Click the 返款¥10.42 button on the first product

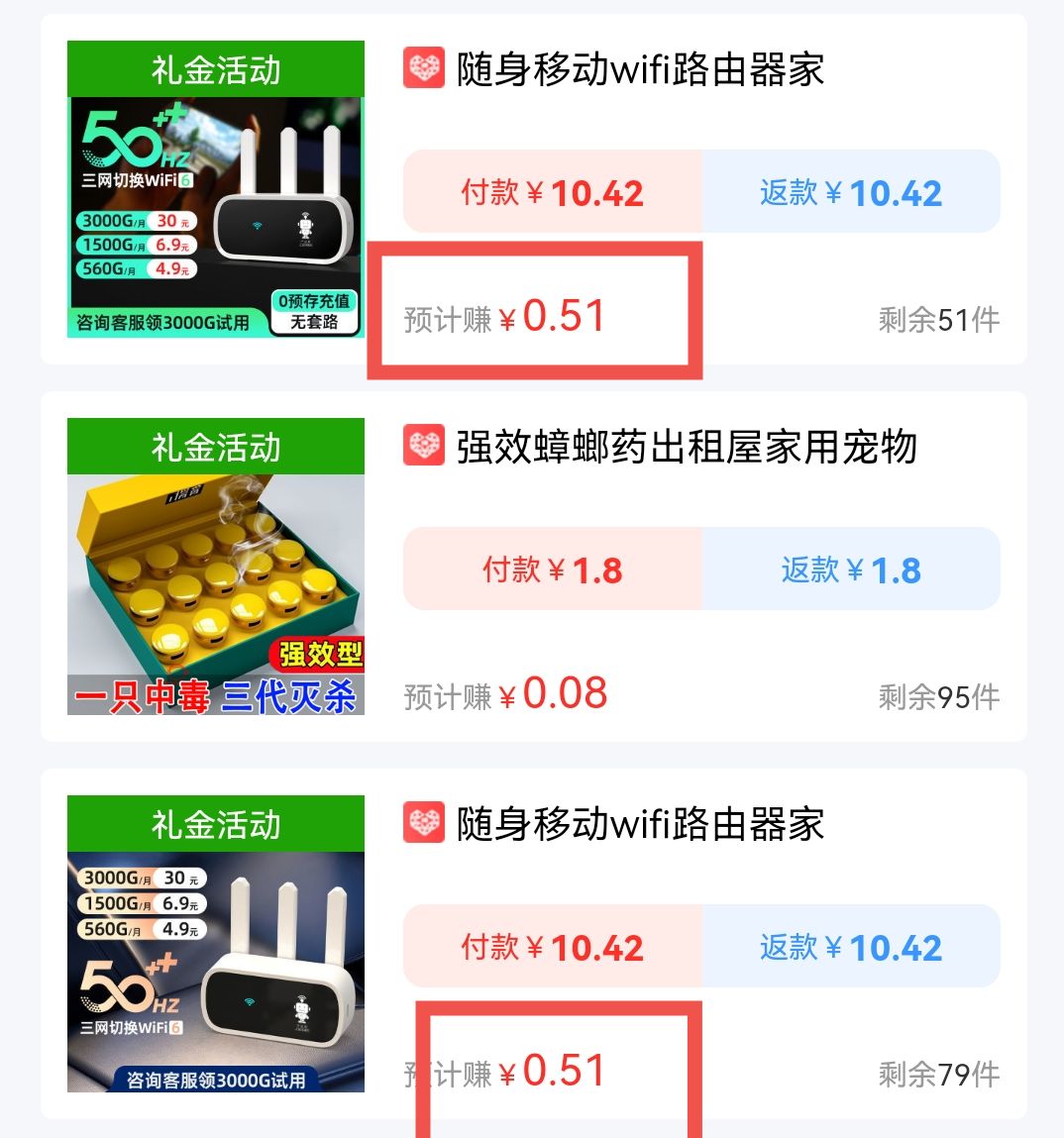point(851,192)
